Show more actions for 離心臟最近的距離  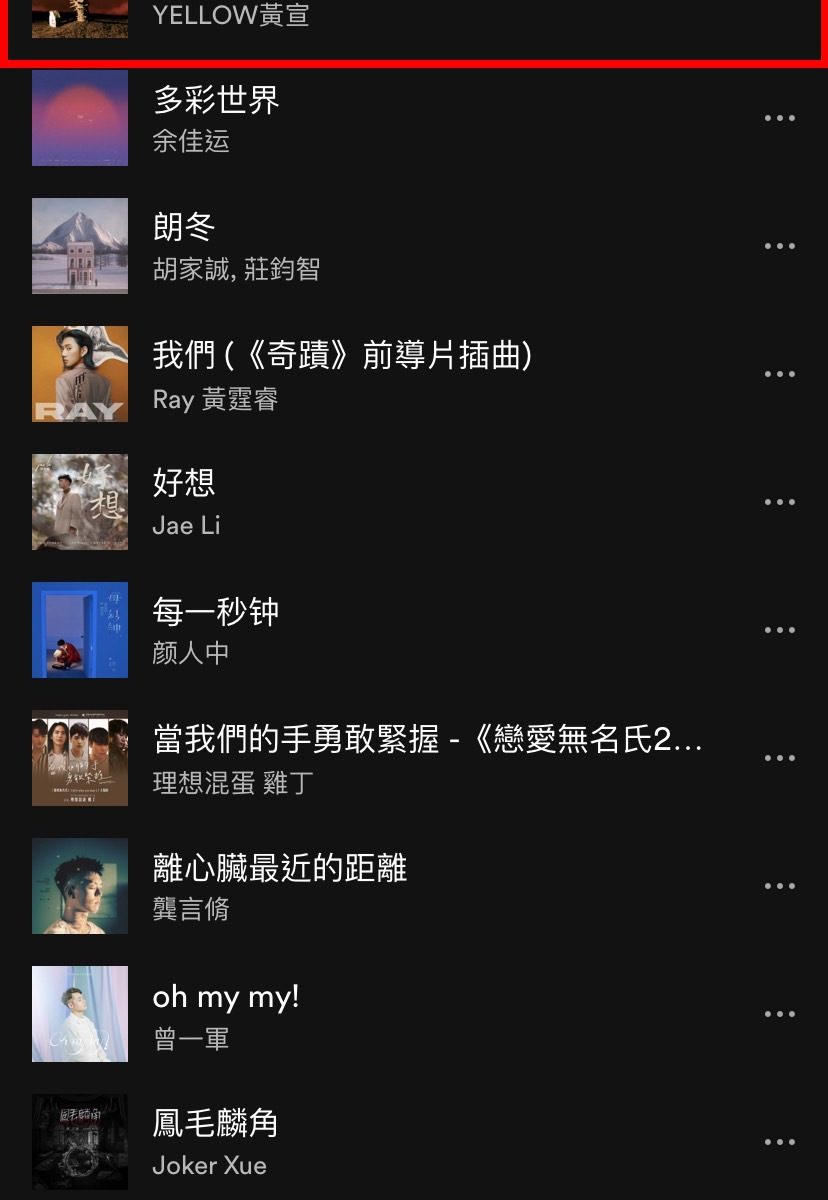click(780, 886)
